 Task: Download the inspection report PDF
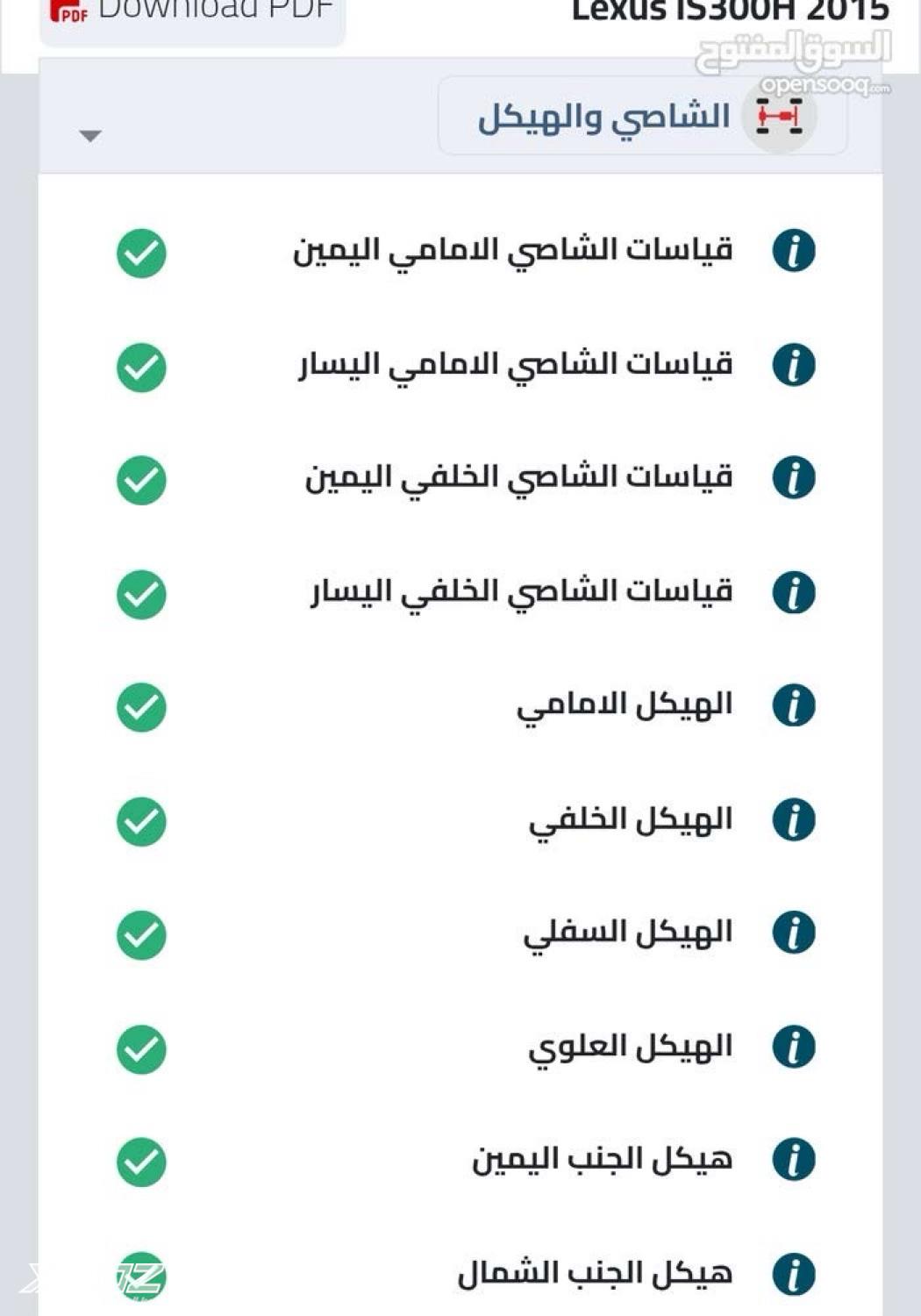click(193, 12)
